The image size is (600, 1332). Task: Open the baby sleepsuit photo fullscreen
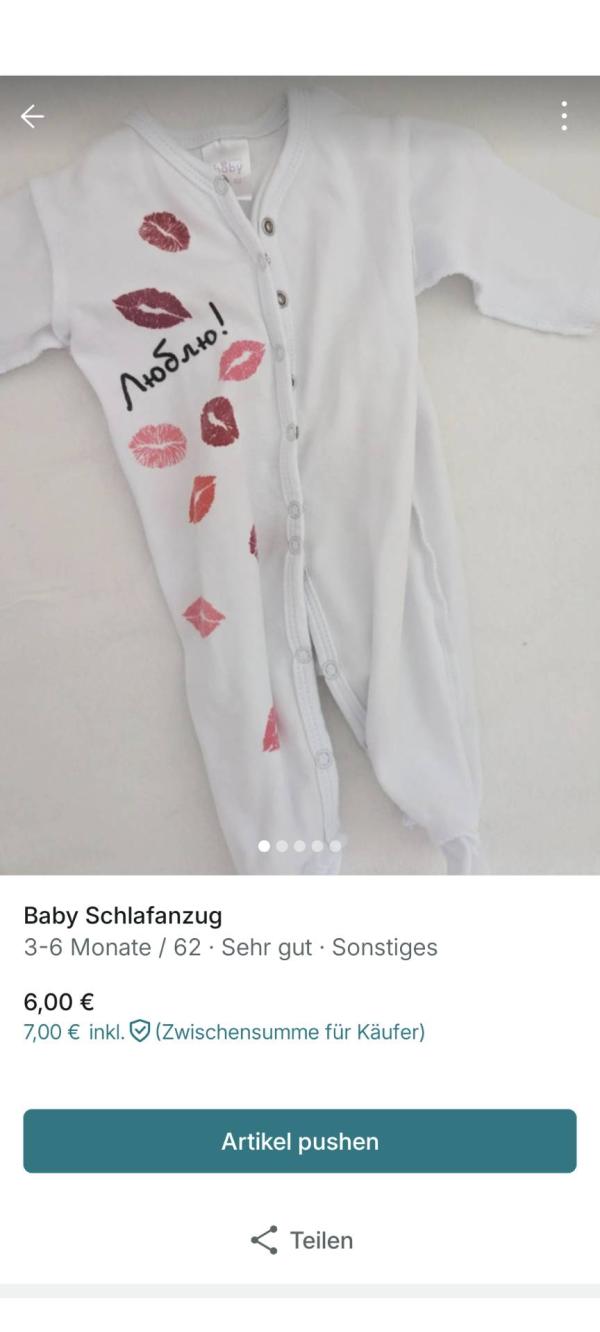[x=300, y=475]
